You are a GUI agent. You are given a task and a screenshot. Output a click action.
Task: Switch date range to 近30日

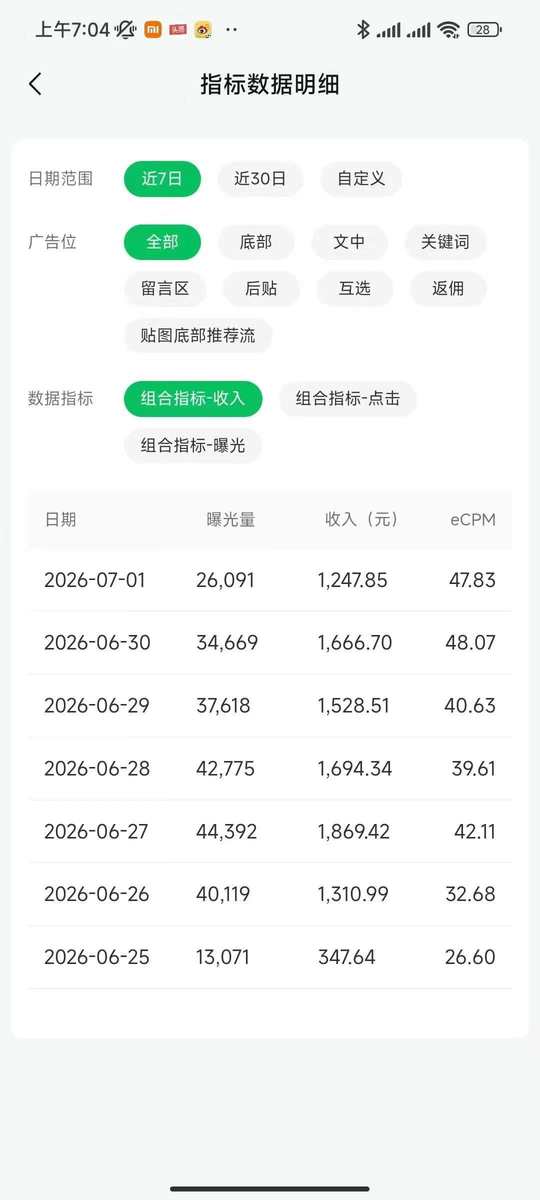coord(260,179)
